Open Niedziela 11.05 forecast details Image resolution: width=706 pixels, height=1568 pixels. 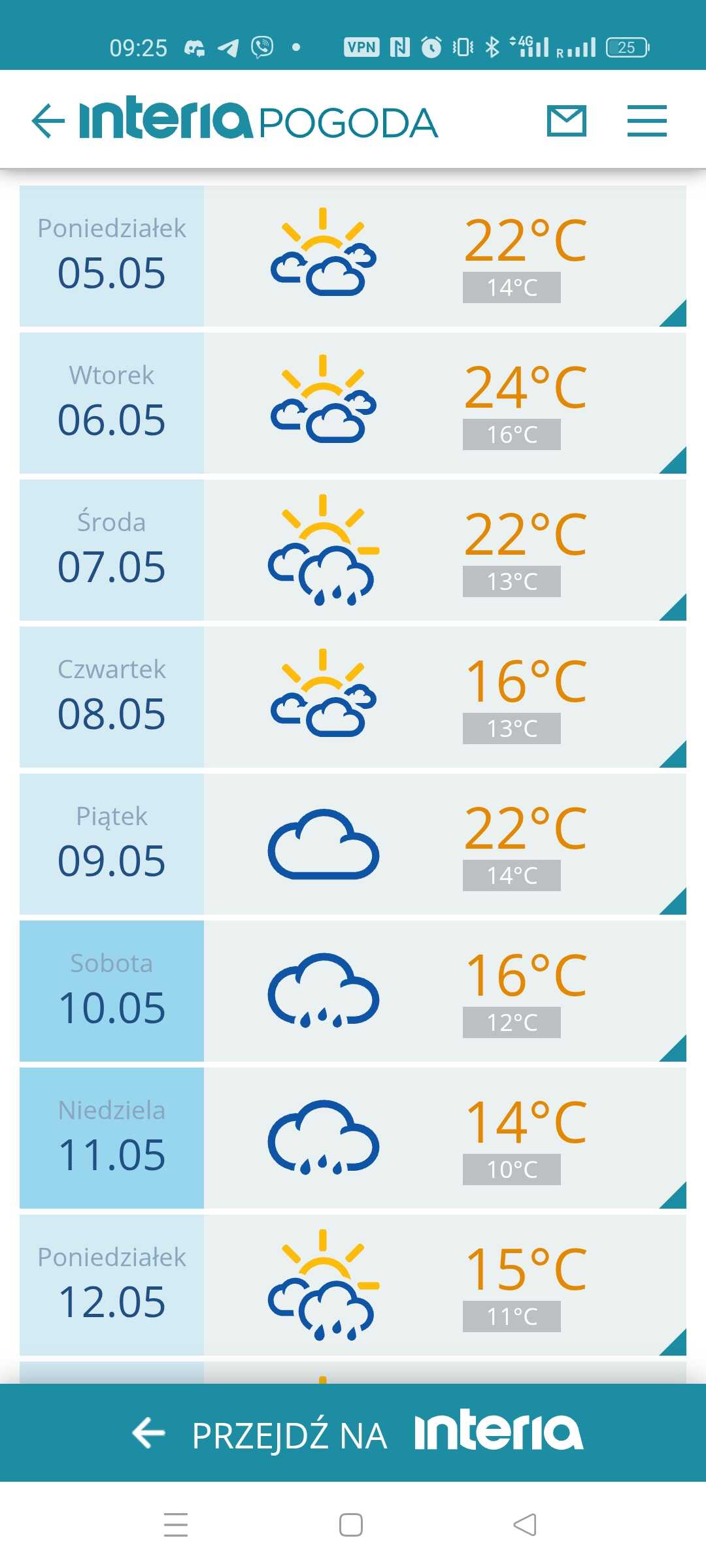point(353,1138)
